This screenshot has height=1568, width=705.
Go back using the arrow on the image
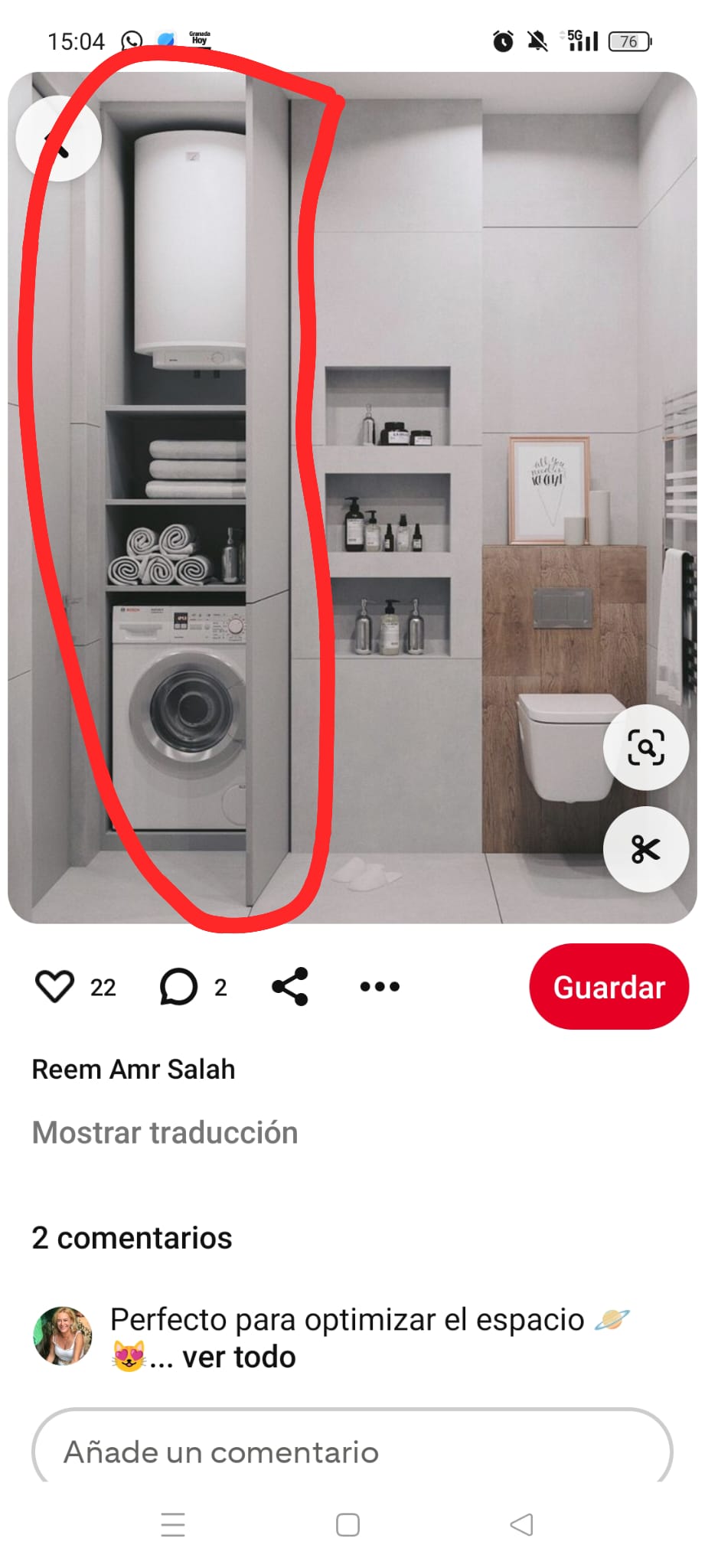[58, 139]
